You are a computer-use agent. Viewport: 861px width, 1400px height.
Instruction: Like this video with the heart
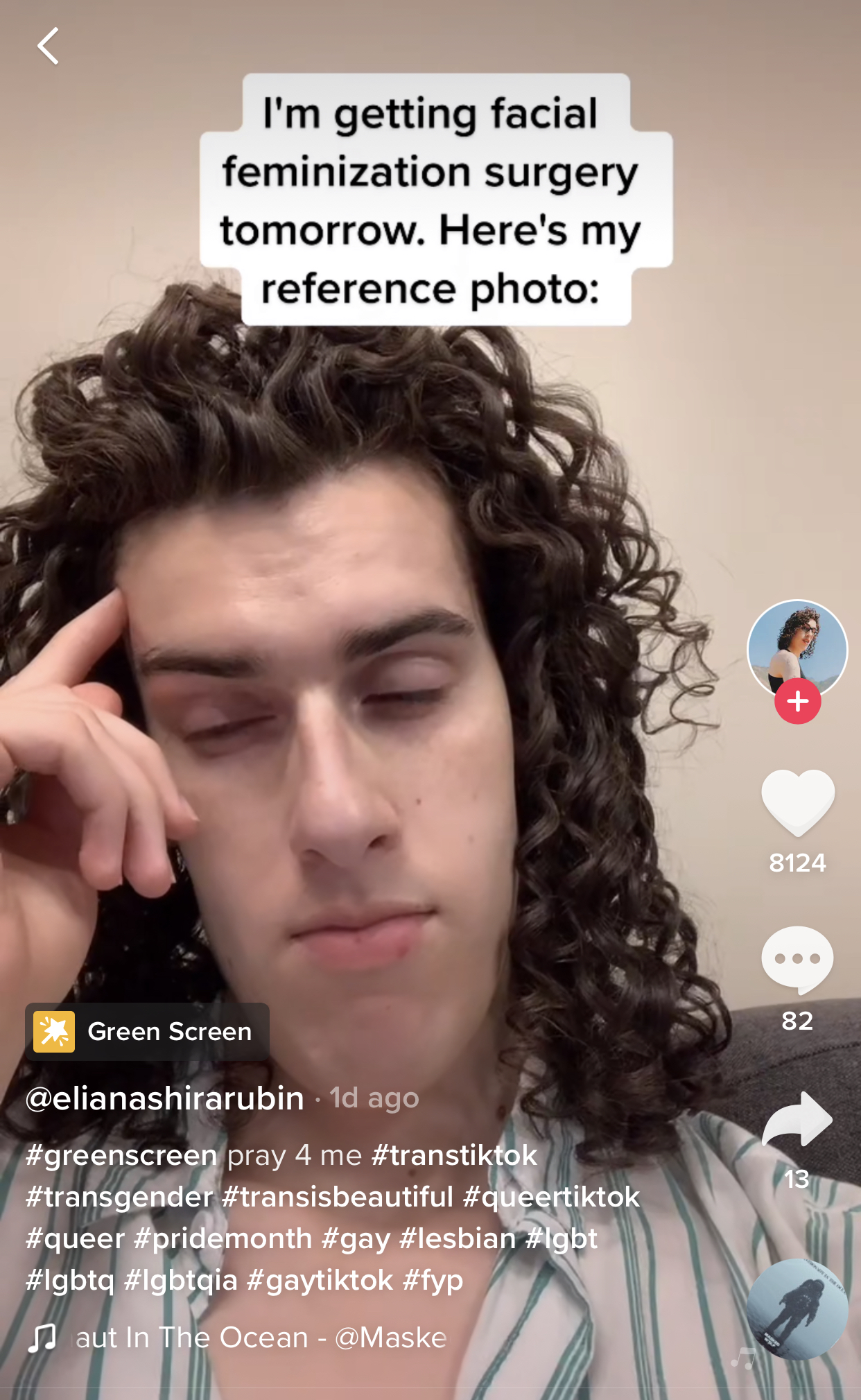tap(797, 802)
